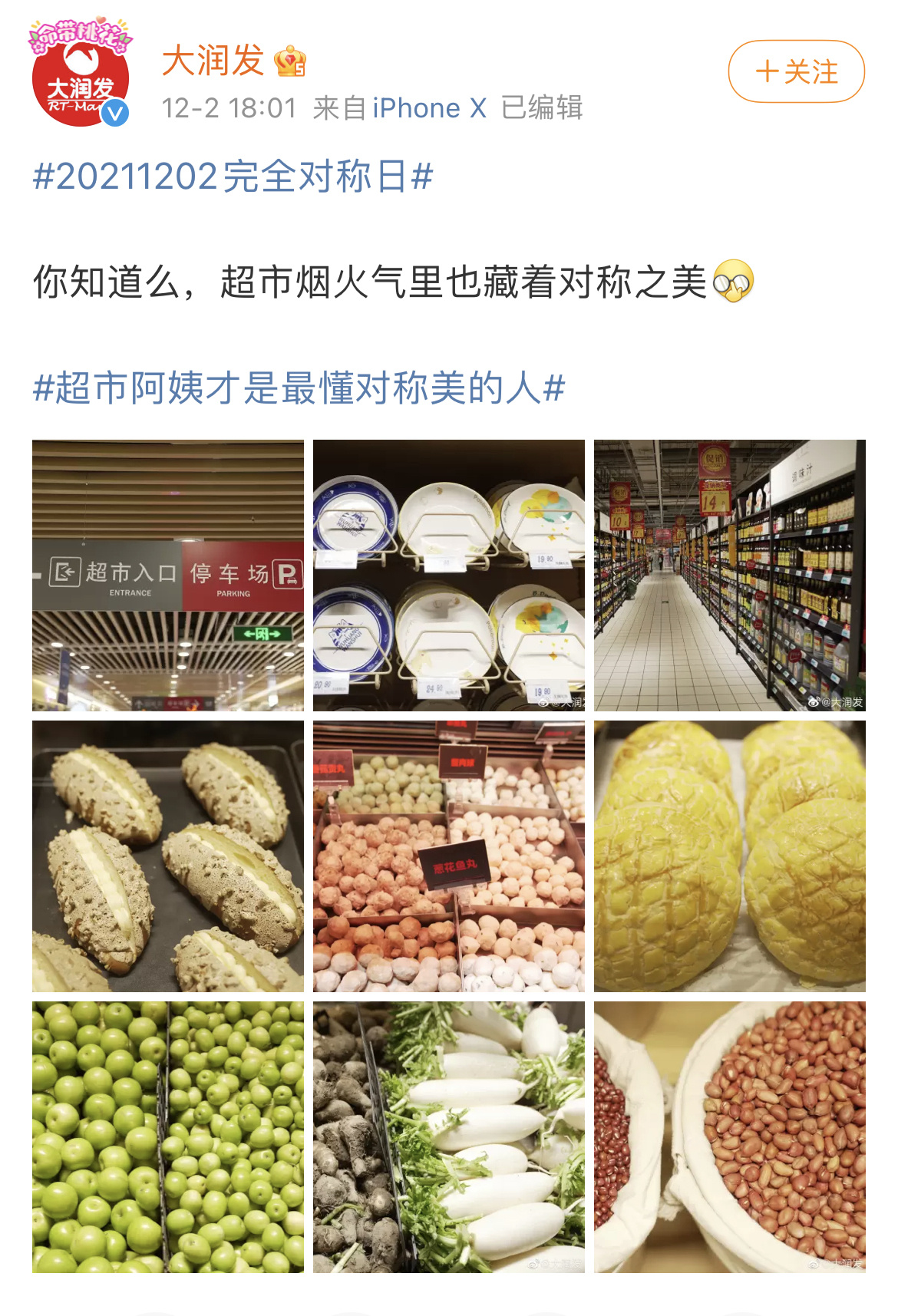This screenshot has width=898, height=1316.
Task: View the fish balls display photo
Action: [448, 856]
